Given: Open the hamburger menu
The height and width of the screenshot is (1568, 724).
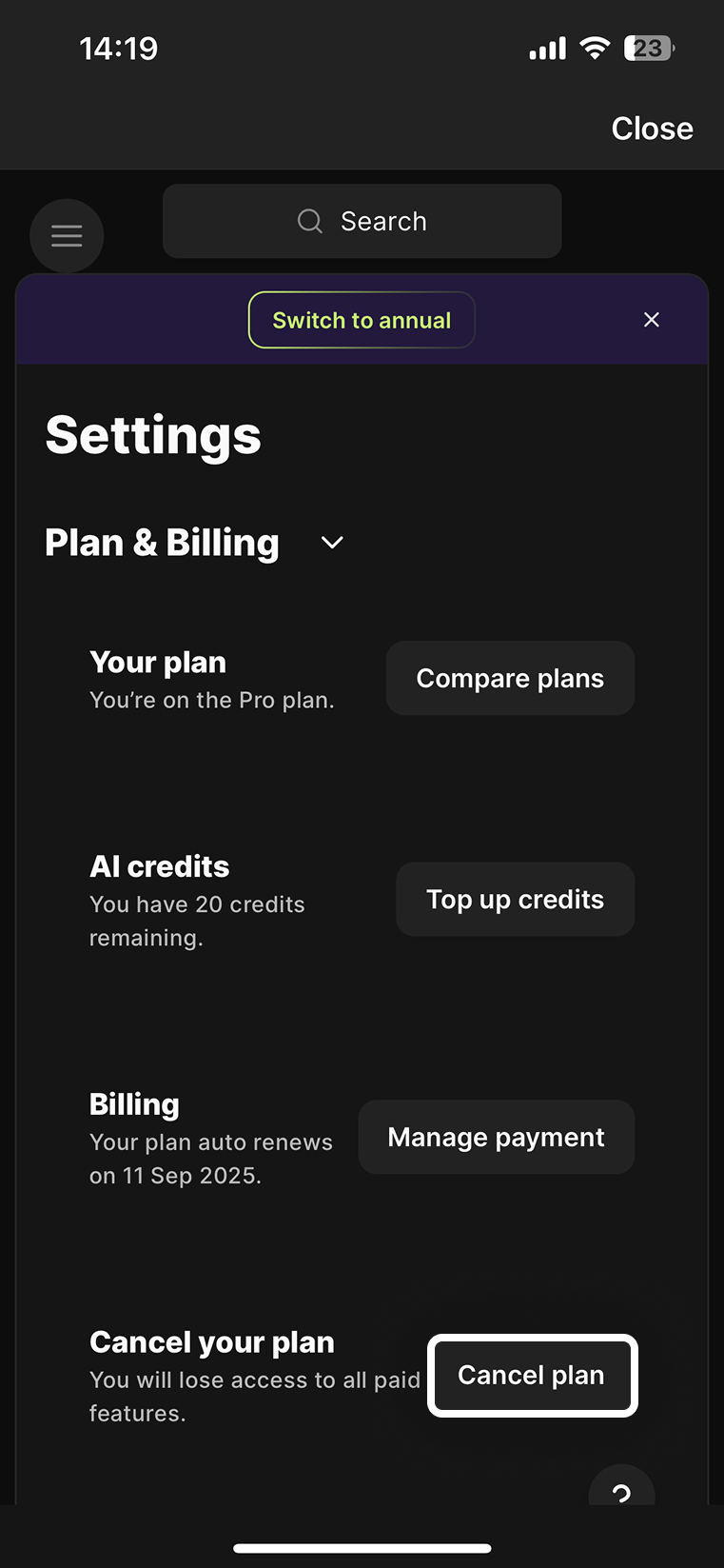Looking at the screenshot, I should click(67, 235).
